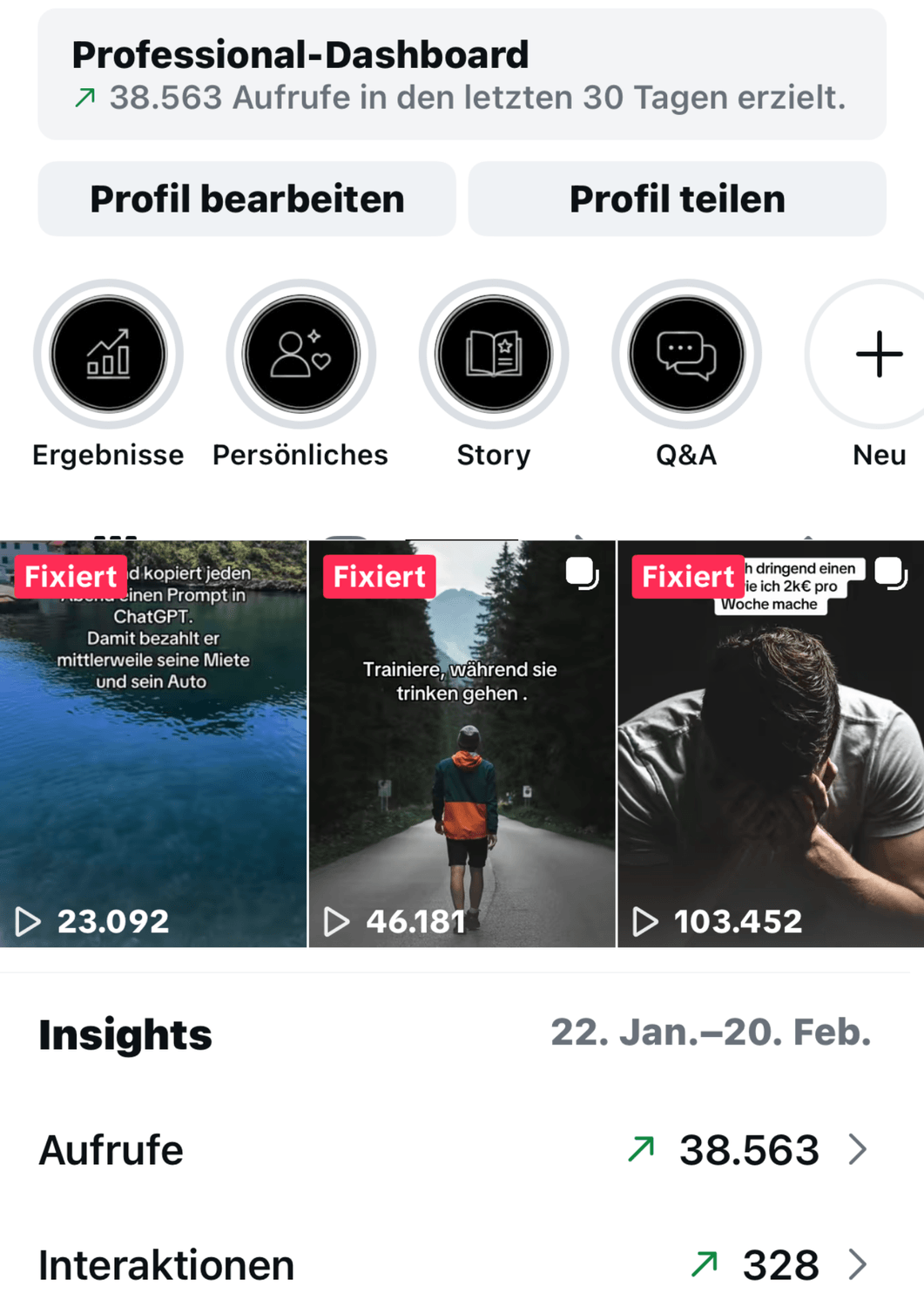Watch the pinned reel with 103.452 views
The image size is (924, 1307).
coord(771,743)
